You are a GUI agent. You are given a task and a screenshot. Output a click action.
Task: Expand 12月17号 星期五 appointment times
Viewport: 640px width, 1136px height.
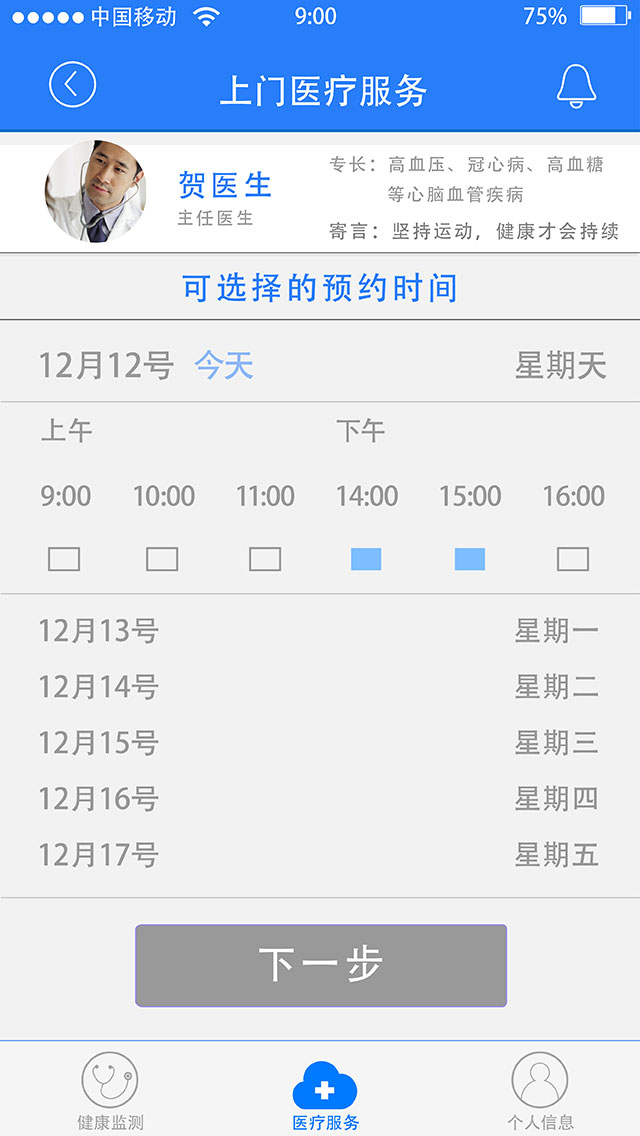pos(320,855)
